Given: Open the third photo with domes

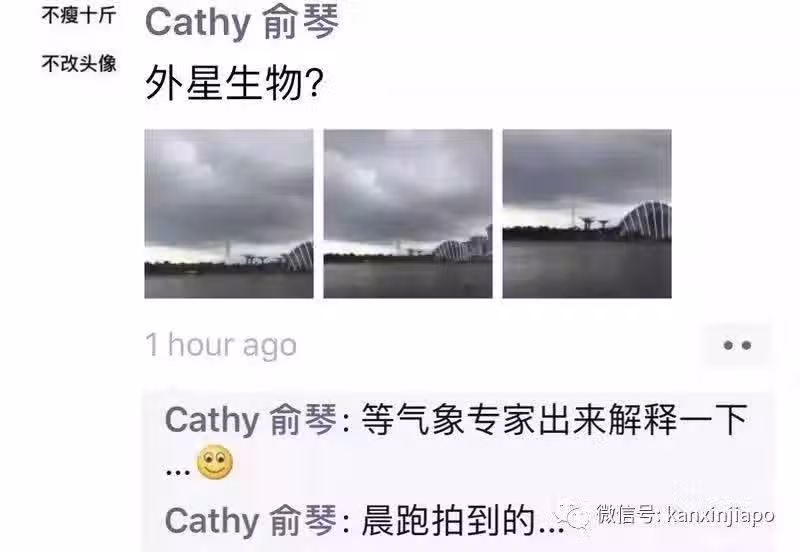Looking at the screenshot, I should coord(586,213).
